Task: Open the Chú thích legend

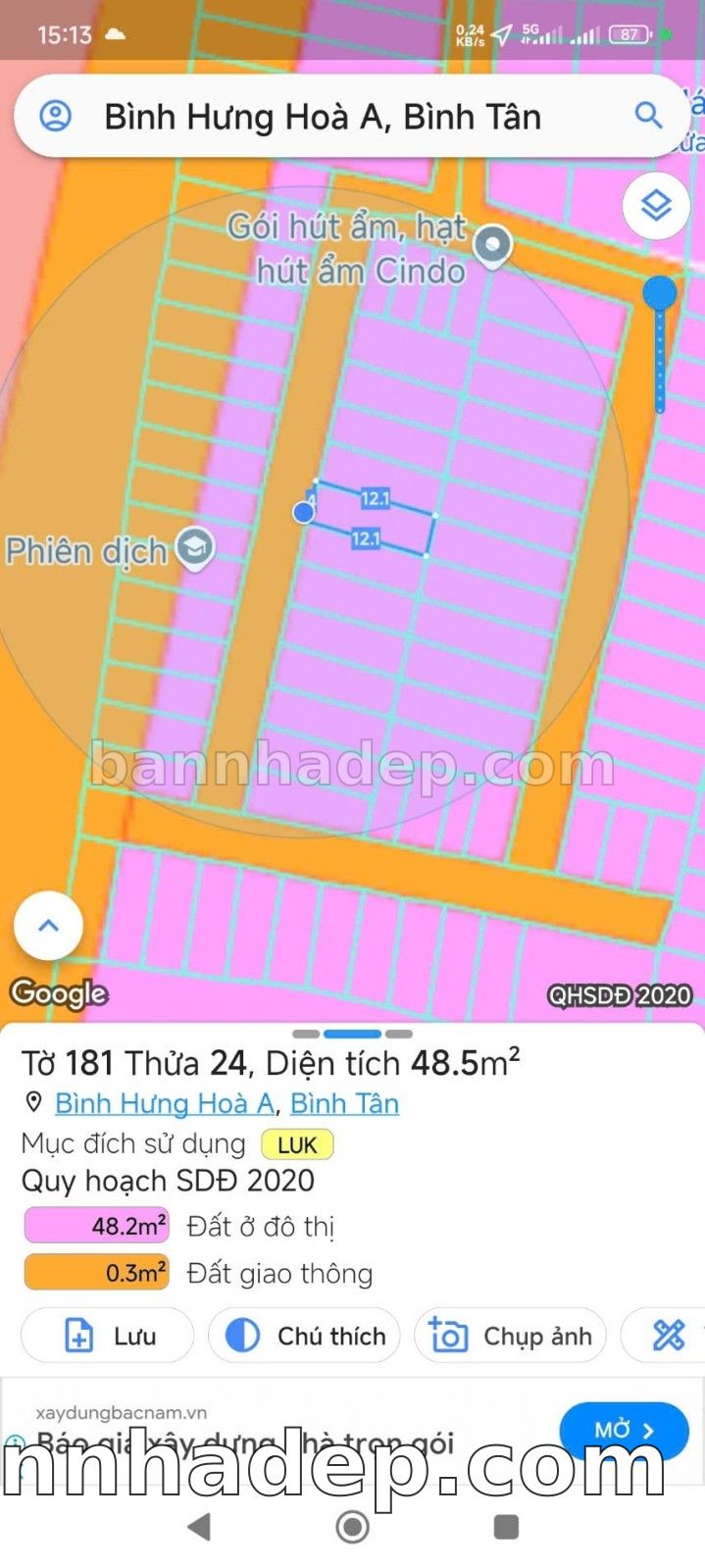Action: 304,1336
